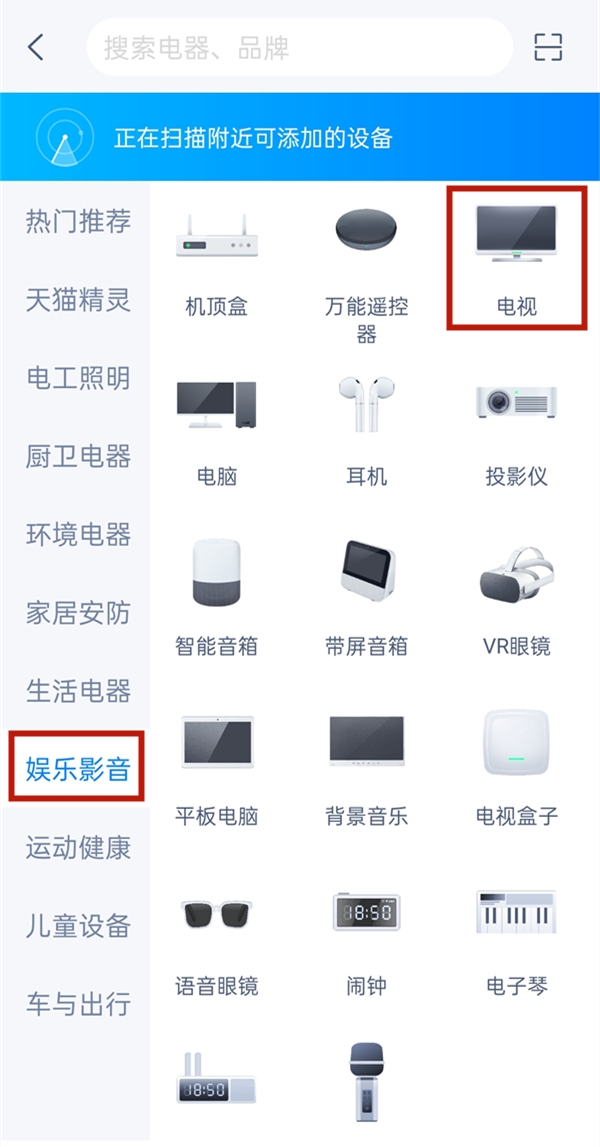Screen dimensions: 600x1147
Task: Choose the 闹钟 device tile
Action: click(x=366, y=937)
